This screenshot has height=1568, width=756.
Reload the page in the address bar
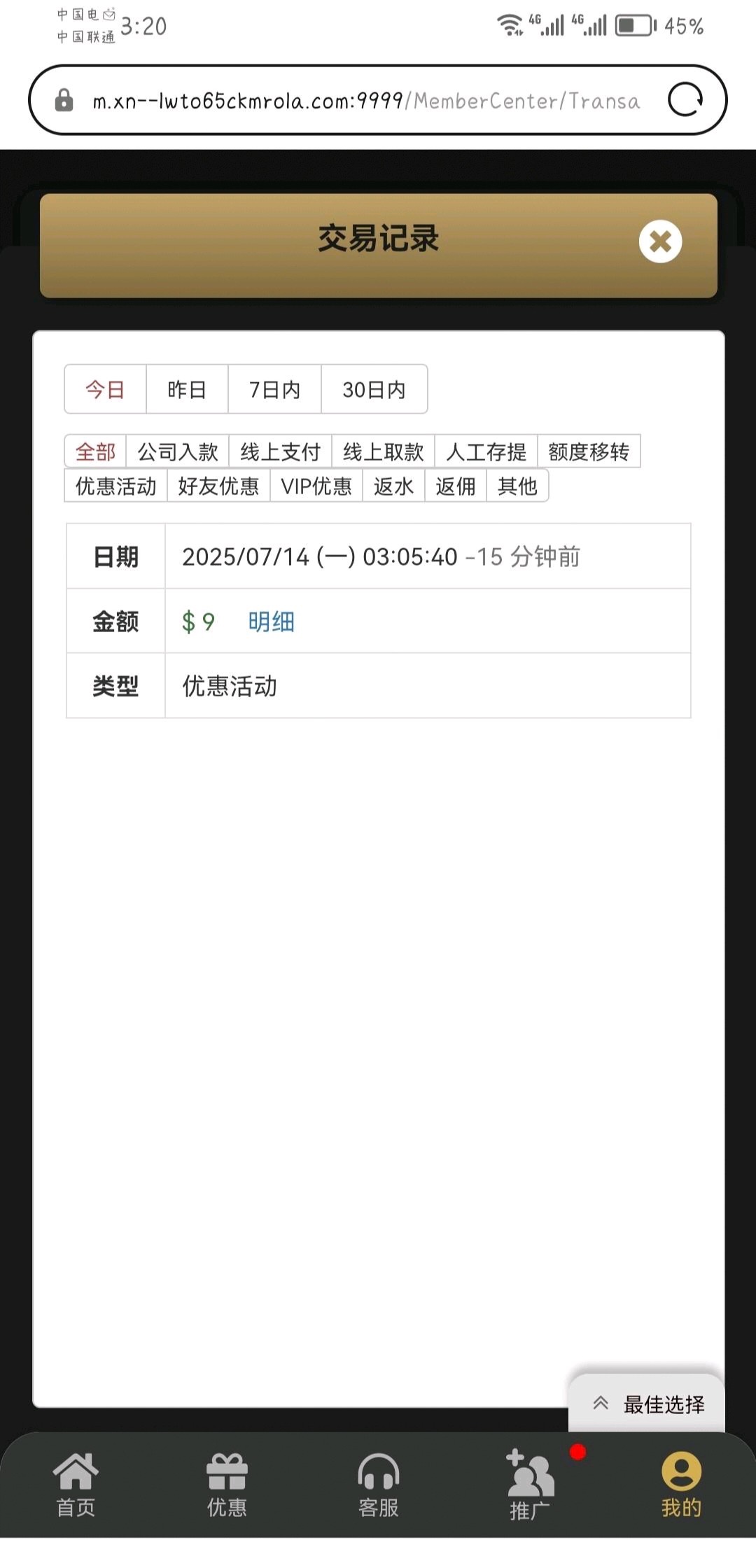(x=685, y=99)
